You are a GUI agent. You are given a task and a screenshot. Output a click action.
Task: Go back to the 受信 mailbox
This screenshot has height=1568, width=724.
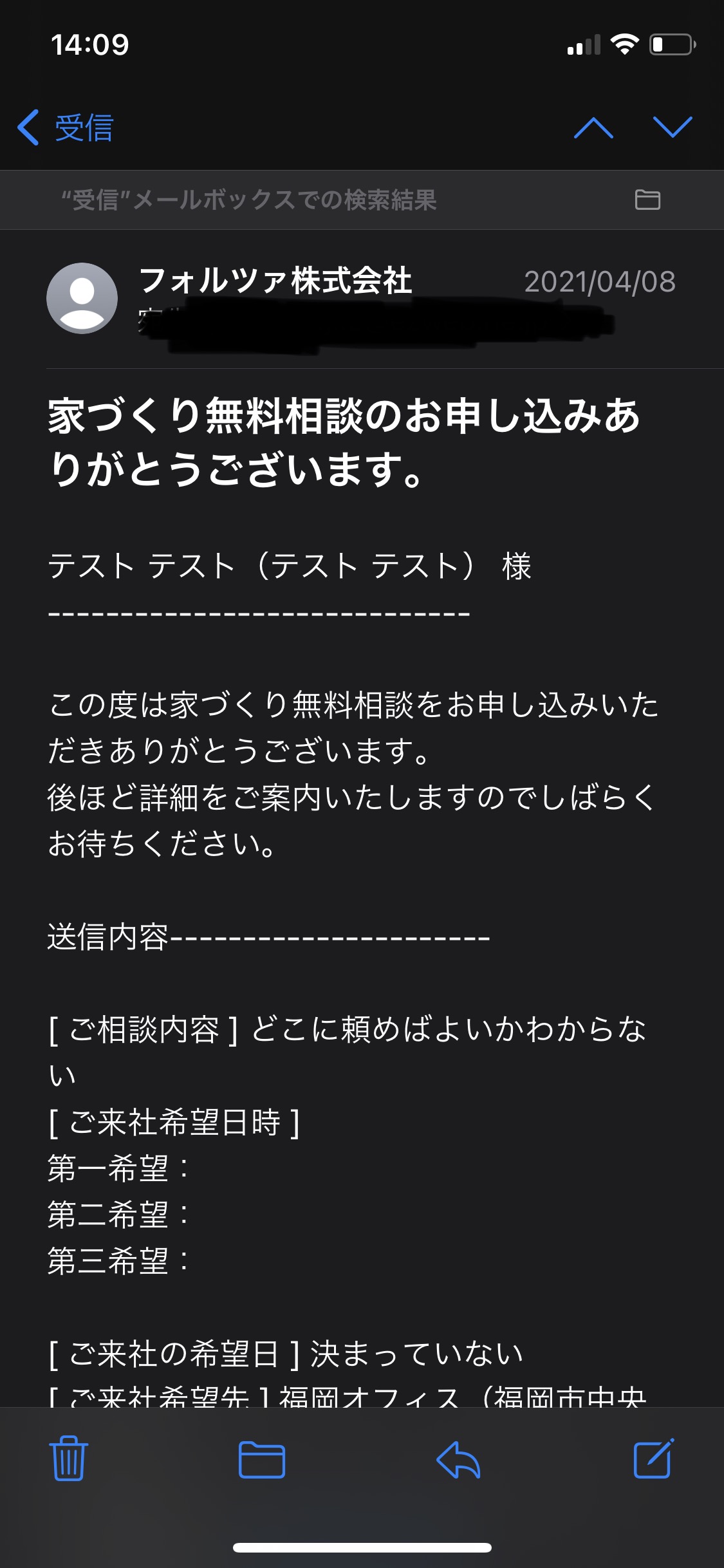(x=65, y=127)
